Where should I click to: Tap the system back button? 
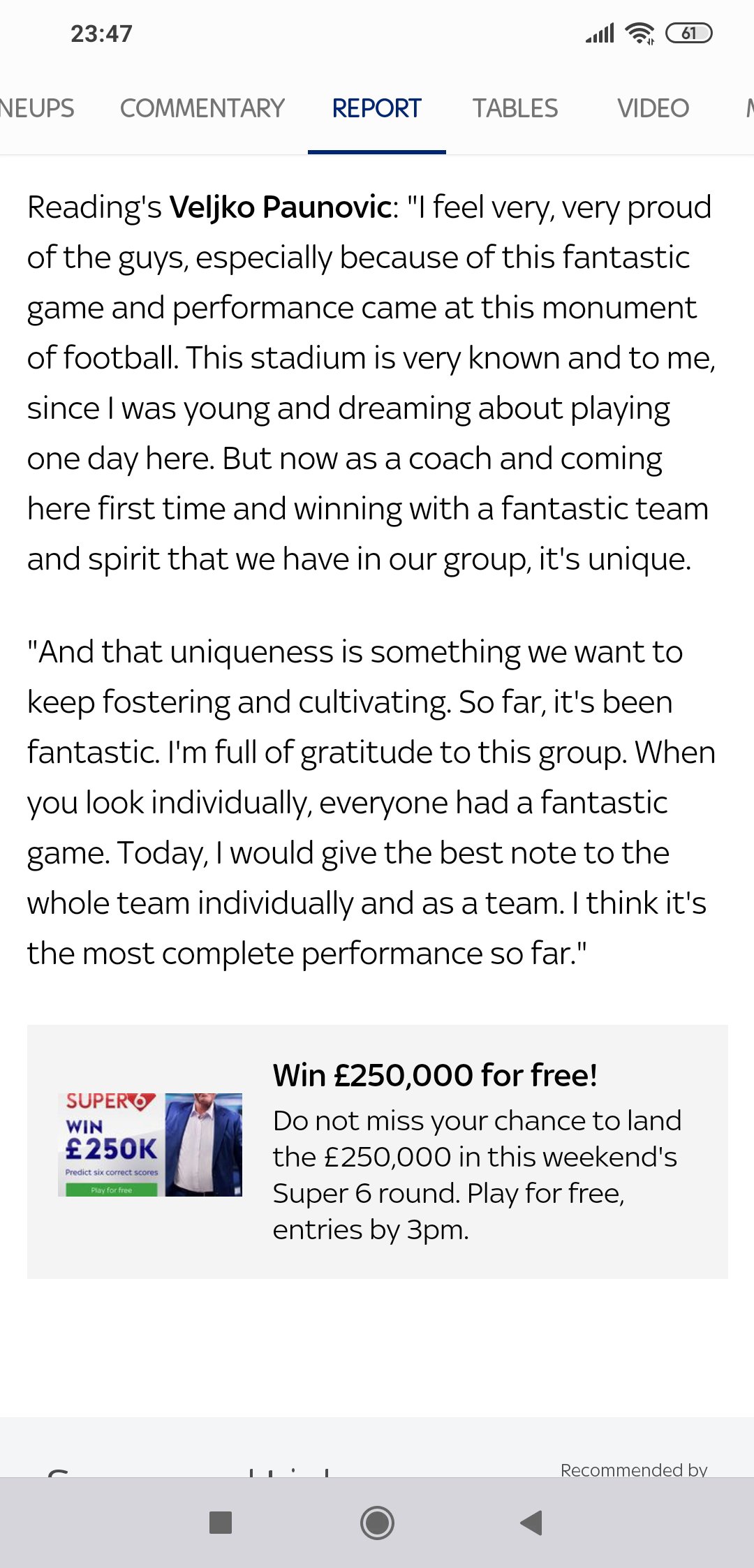point(531,1523)
